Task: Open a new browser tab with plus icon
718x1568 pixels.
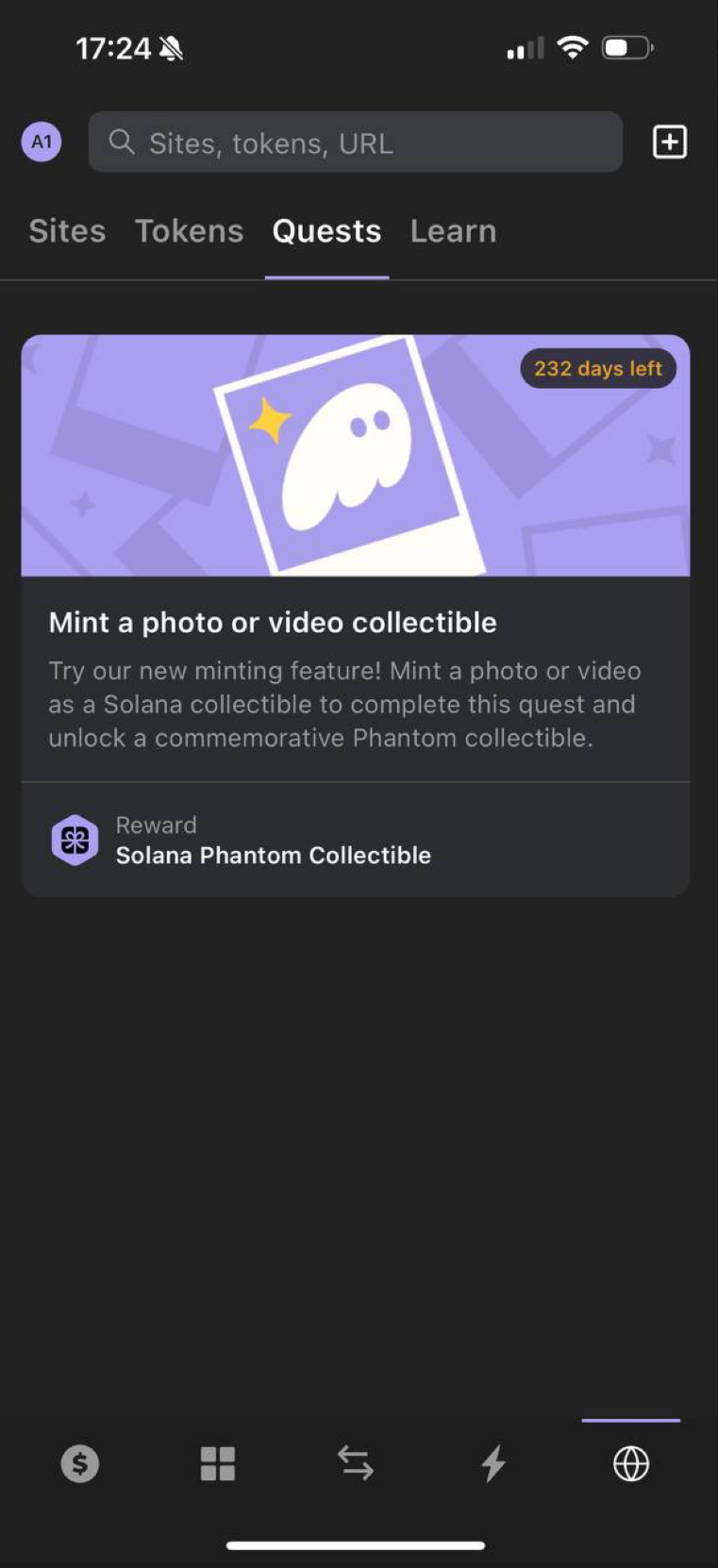Action: [670, 142]
